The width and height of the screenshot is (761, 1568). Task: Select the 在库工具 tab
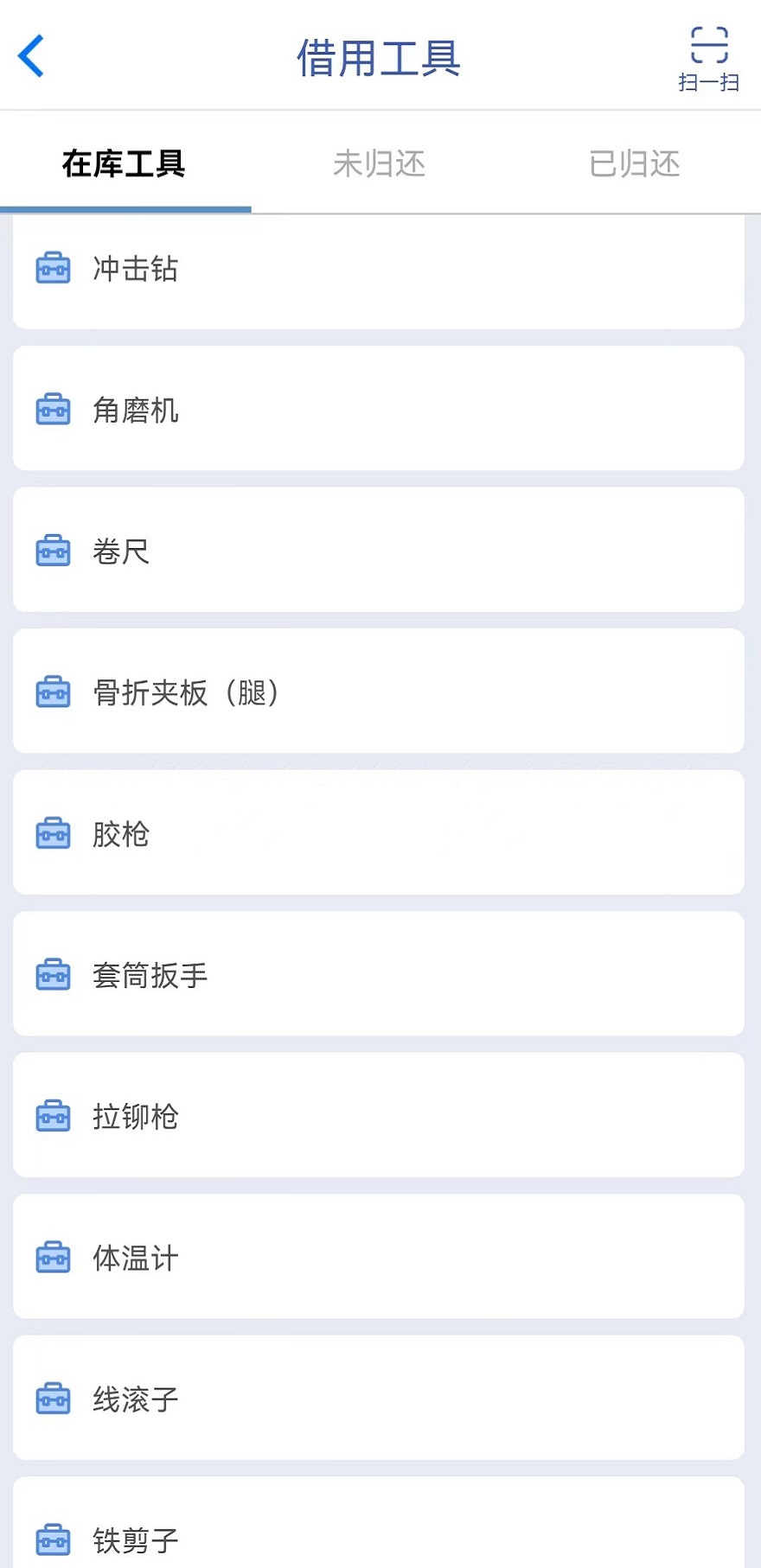pos(124,163)
